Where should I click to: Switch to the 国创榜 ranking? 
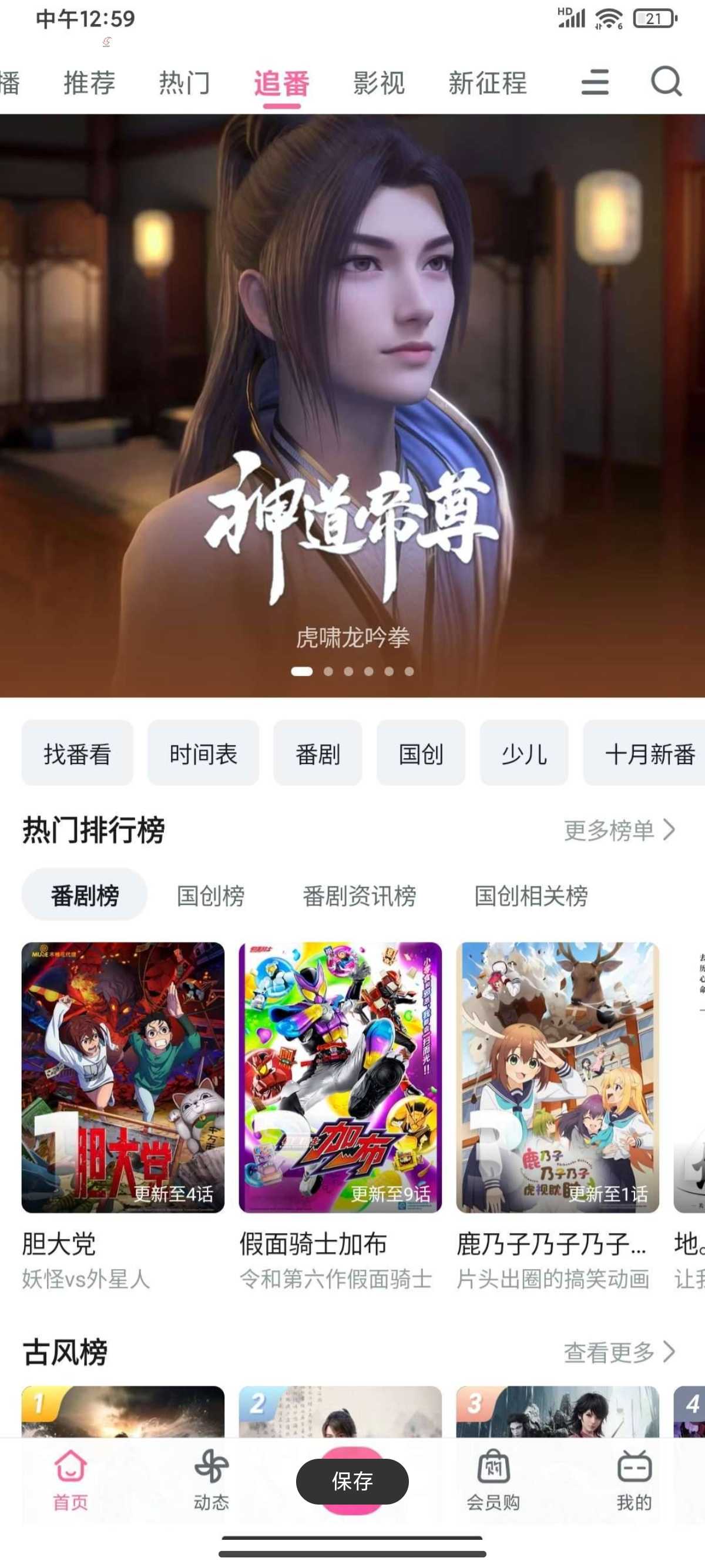click(x=211, y=896)
